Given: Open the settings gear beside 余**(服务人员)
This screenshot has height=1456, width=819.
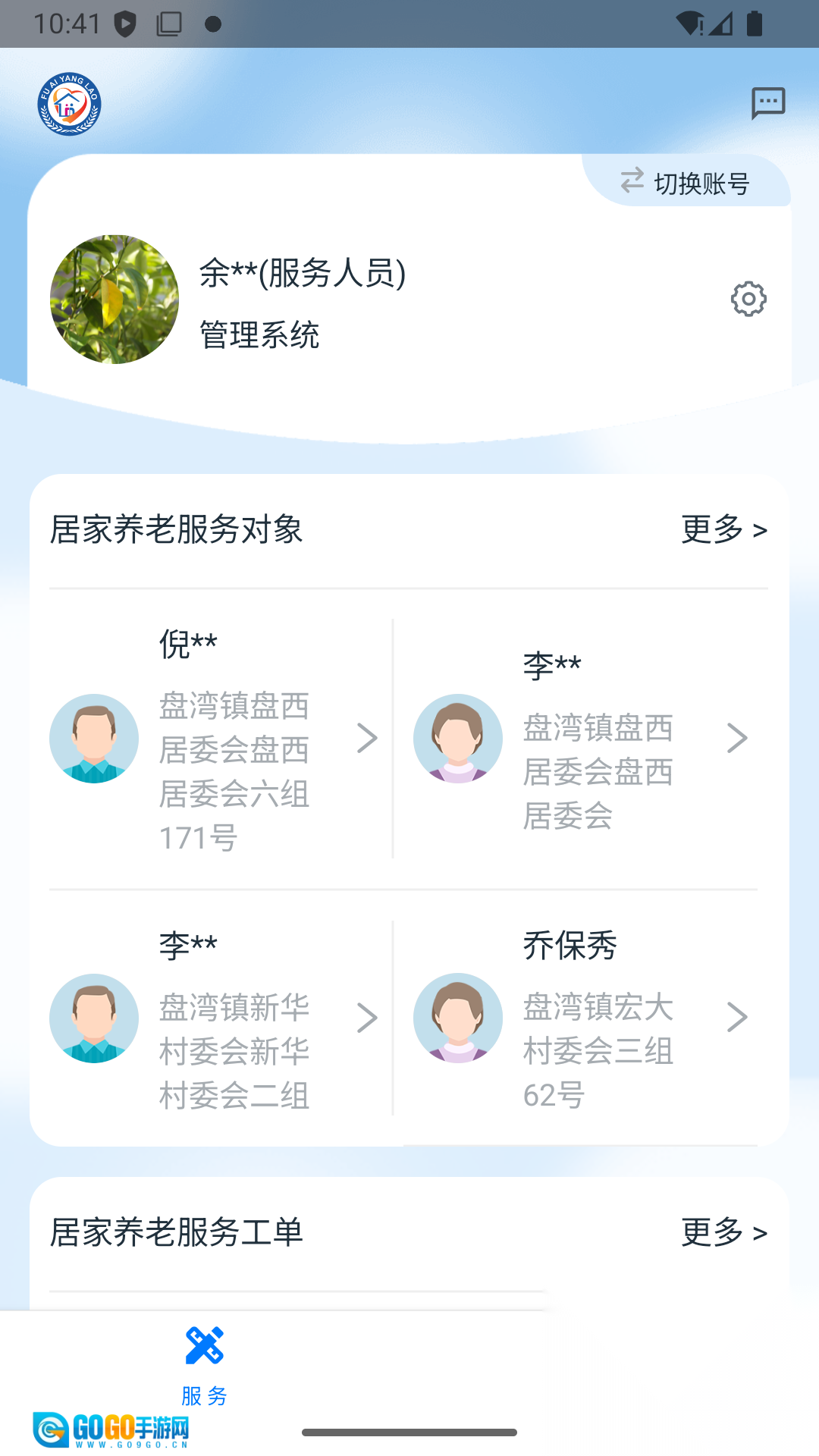Looking at the screenshot, I should click(748, 300).
